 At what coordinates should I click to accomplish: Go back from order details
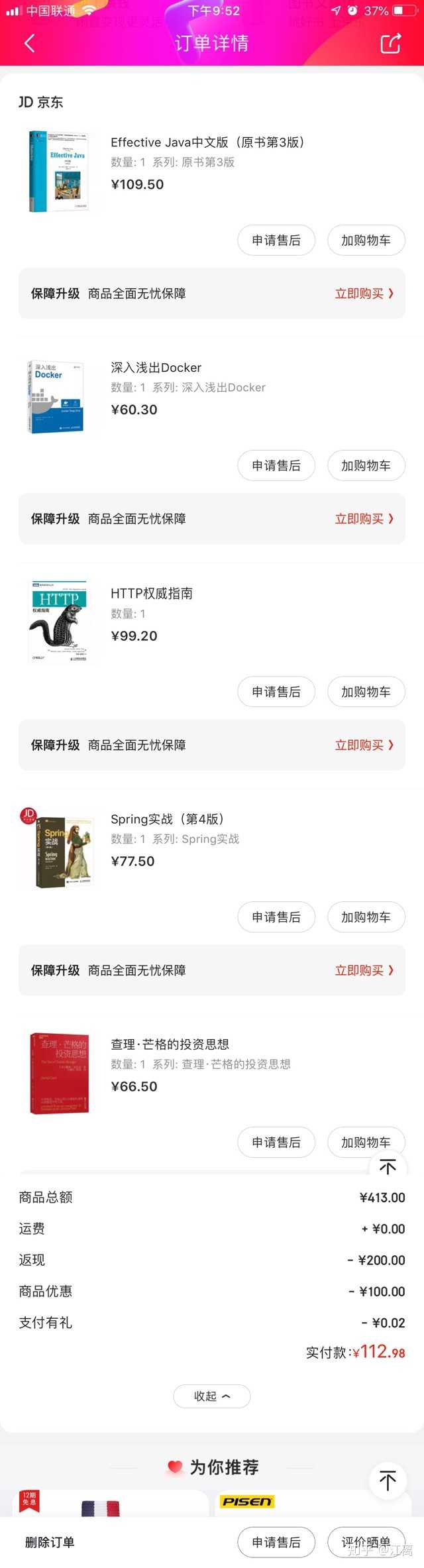[29, 44]
